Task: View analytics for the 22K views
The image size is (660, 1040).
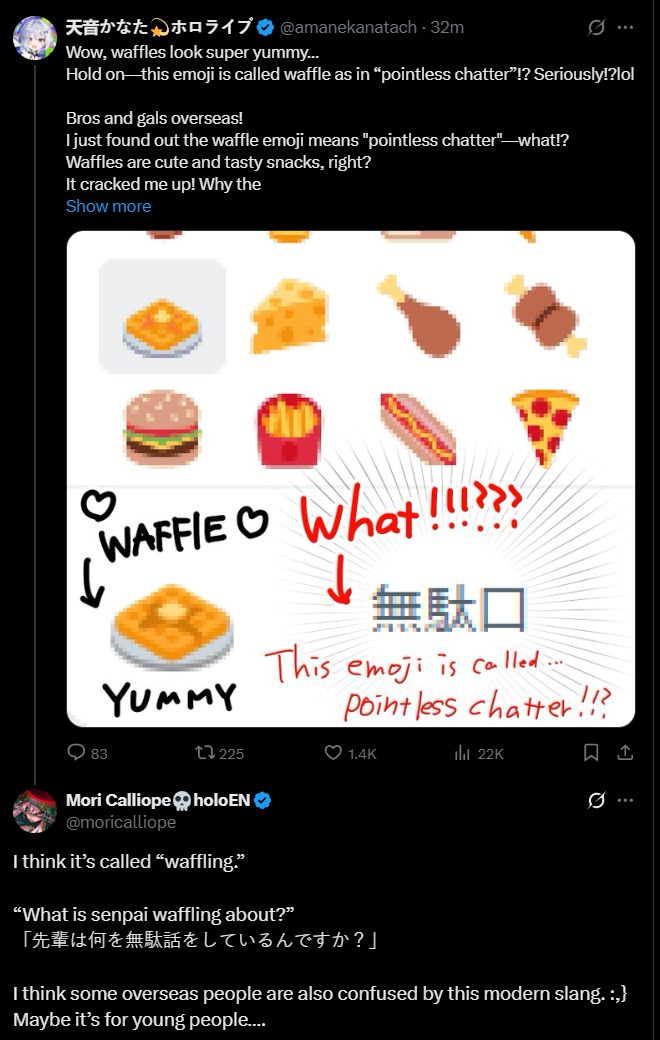Action: [463, 753]
